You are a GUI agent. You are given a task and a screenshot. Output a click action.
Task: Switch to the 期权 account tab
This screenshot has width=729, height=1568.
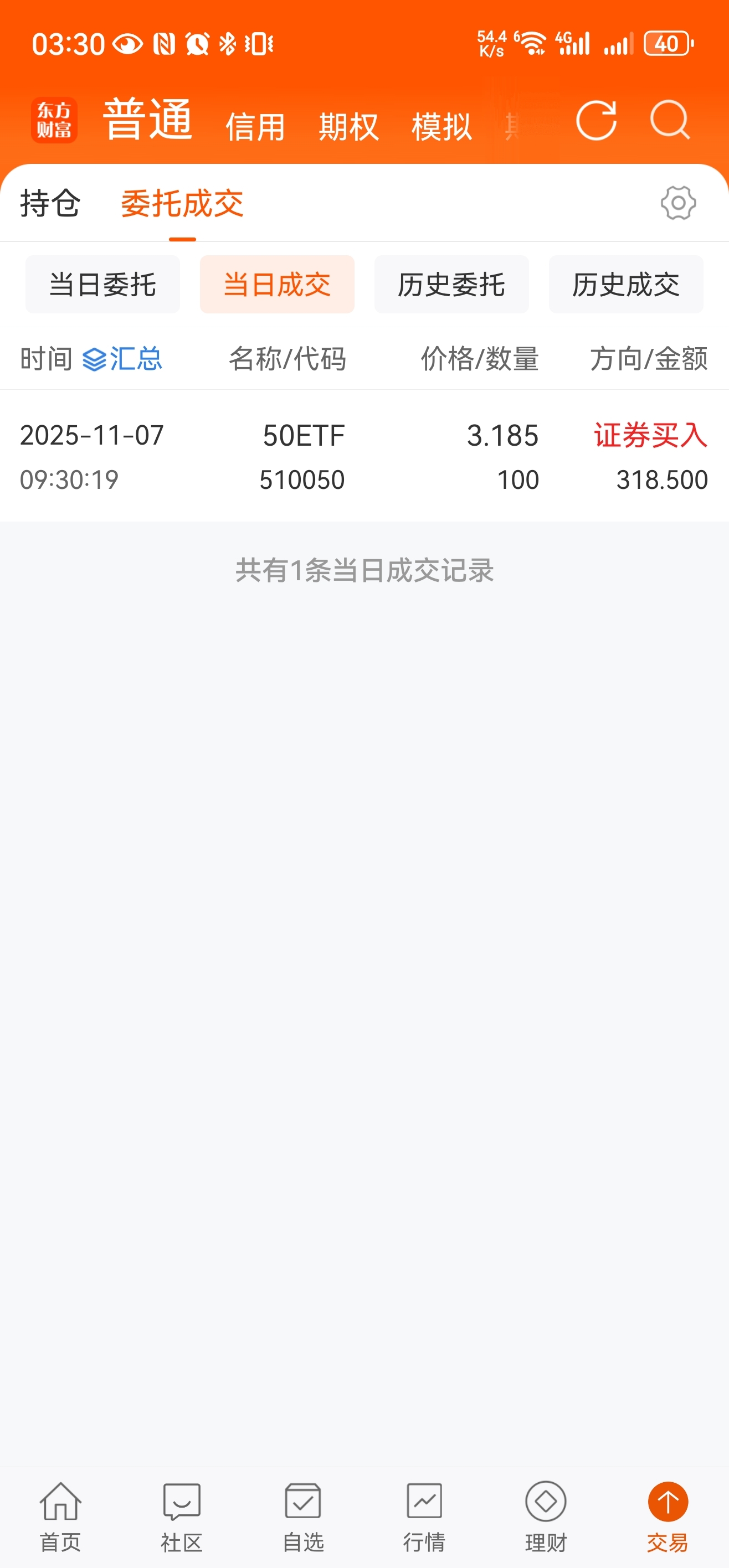coord(348,127)
